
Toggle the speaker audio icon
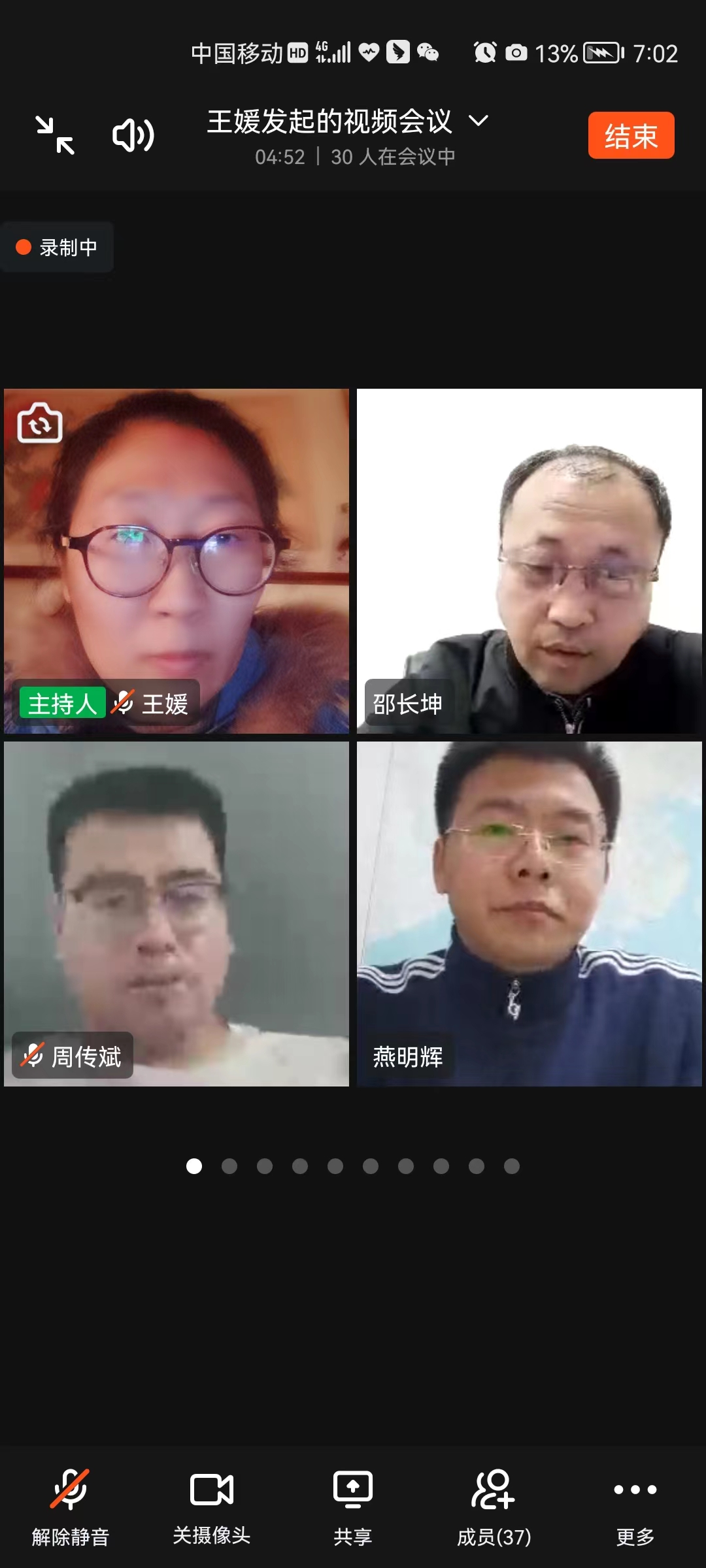tap(133, 135)
